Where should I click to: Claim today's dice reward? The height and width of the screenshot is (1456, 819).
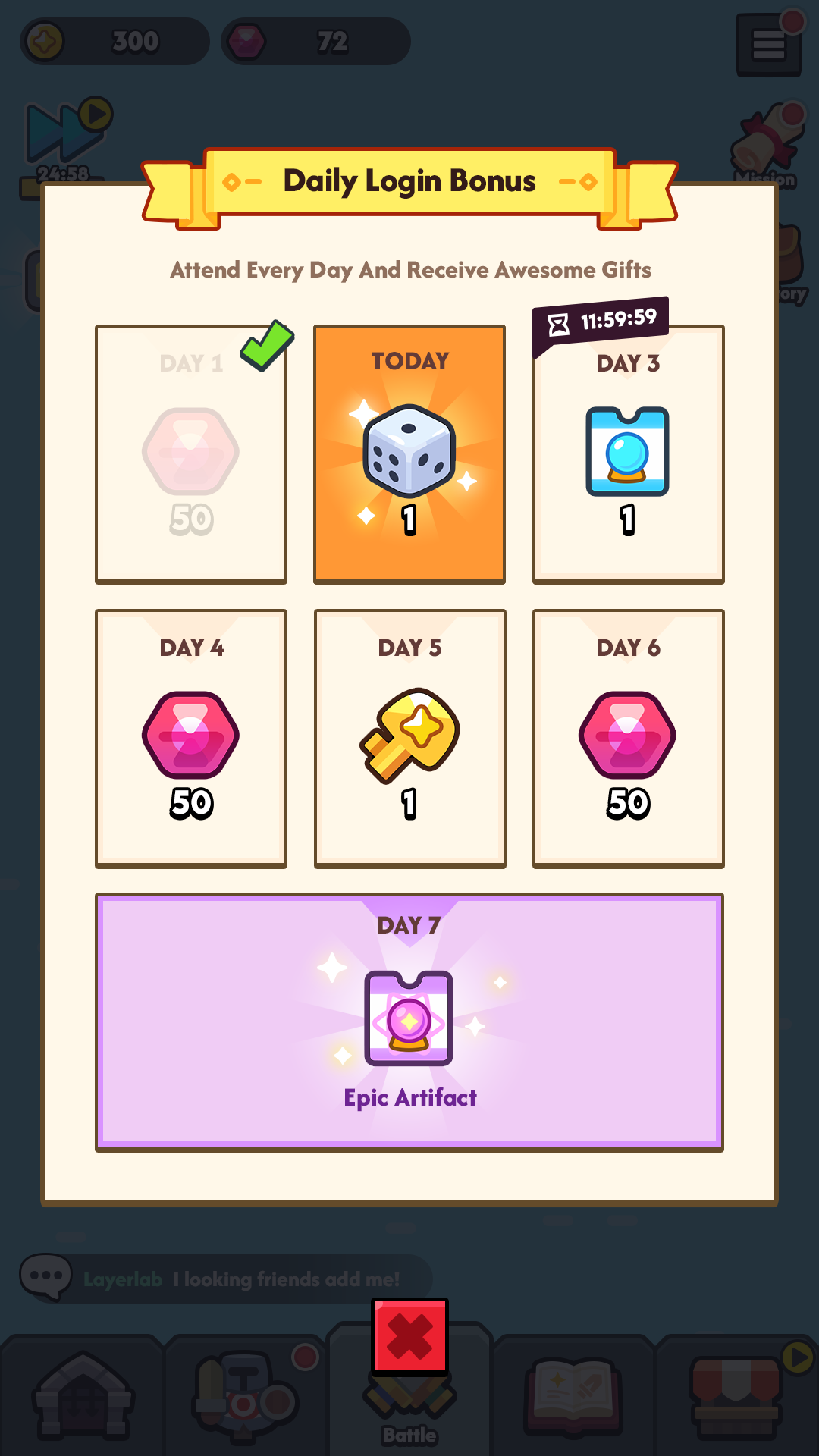coord(409,453)
